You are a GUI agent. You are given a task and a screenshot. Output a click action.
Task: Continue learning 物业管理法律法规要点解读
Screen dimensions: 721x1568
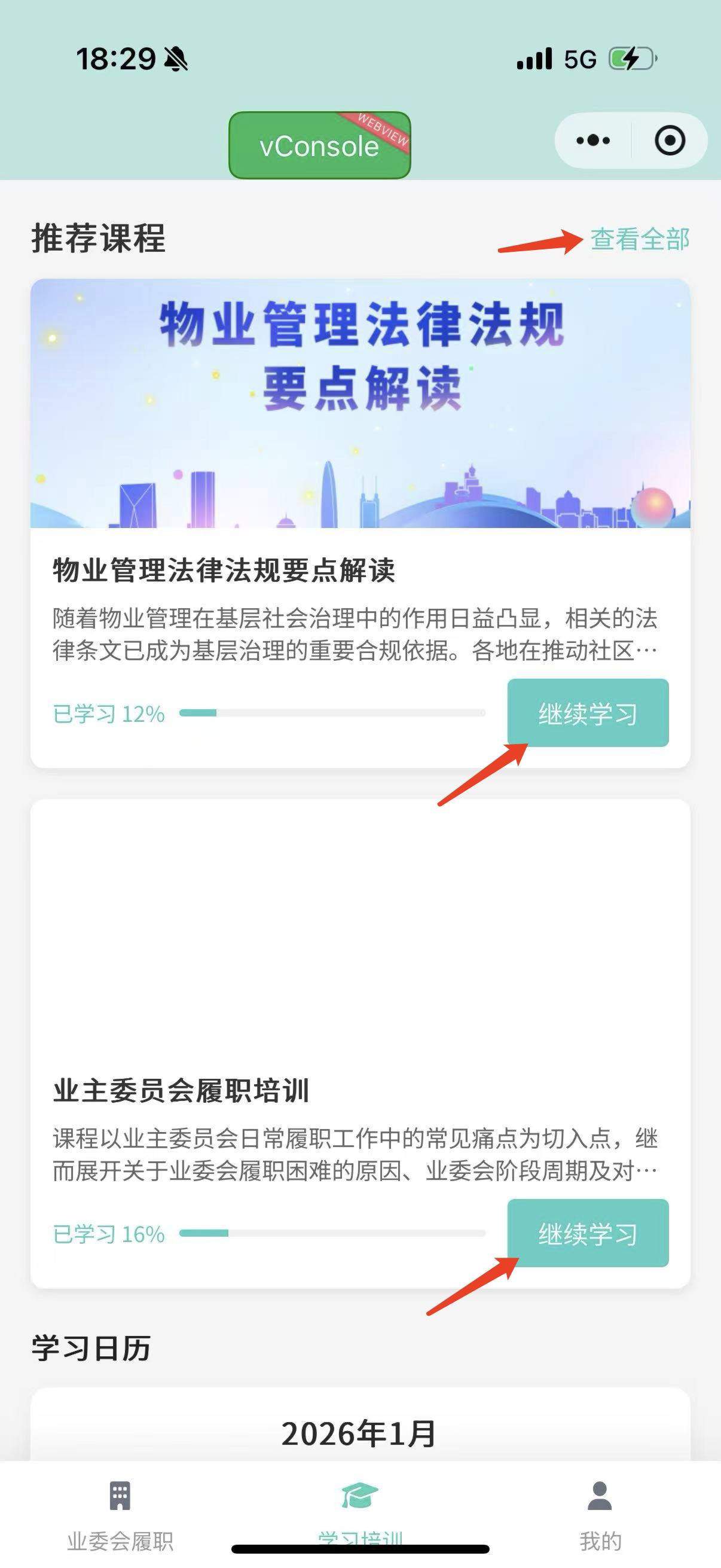click(588, 713)
